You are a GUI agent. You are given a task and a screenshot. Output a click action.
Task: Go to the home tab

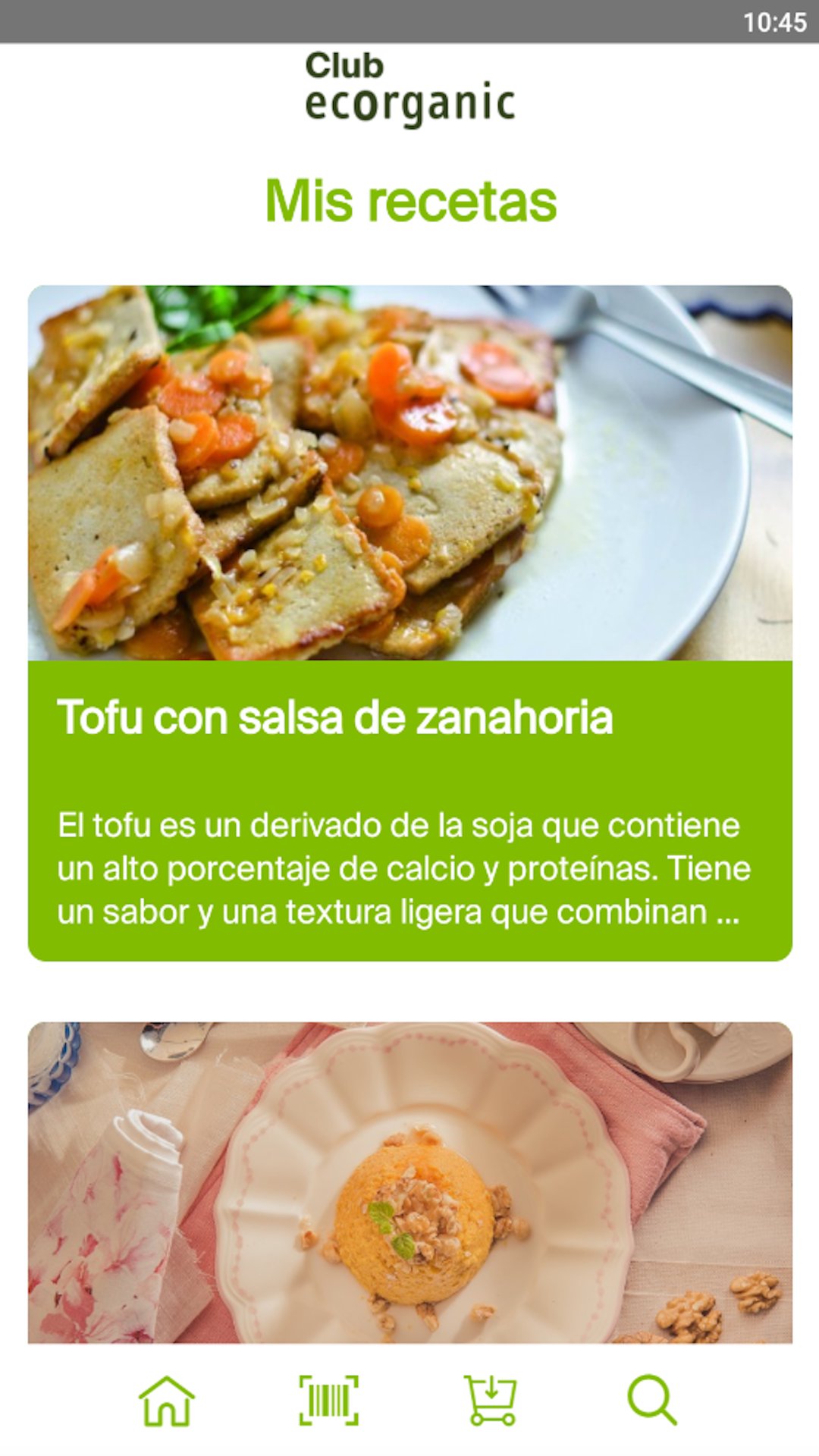(x=167, y=1401)
